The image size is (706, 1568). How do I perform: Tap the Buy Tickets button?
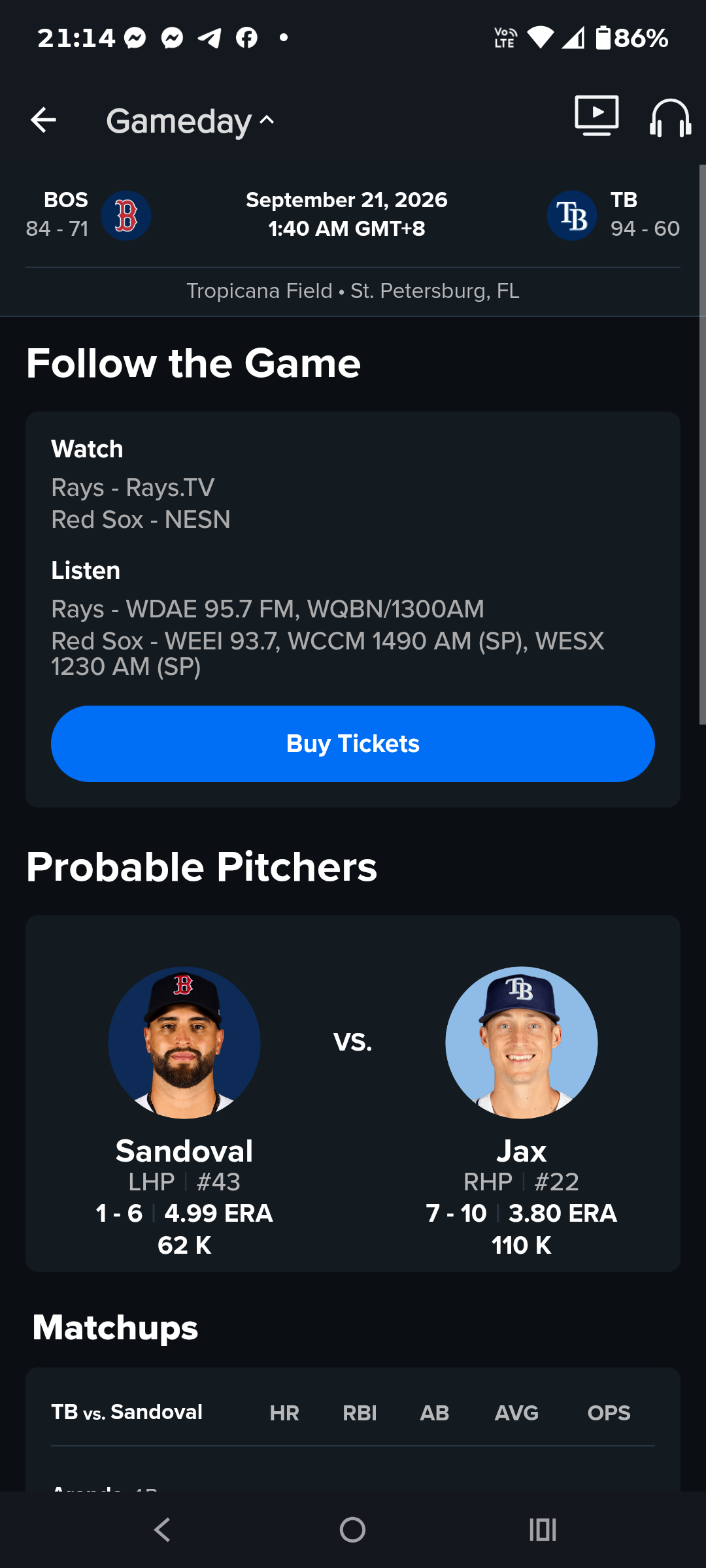coord(353,743)
